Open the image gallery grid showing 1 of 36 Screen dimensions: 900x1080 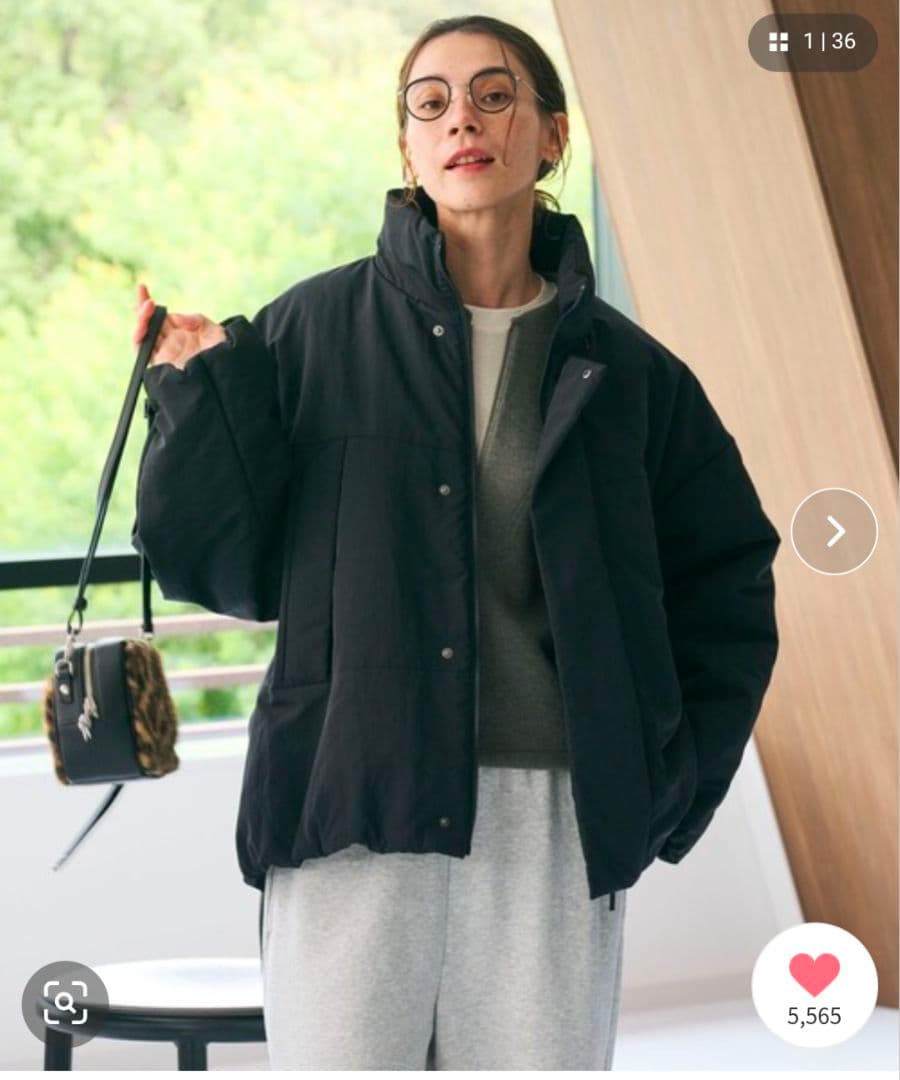pos(812,42)
